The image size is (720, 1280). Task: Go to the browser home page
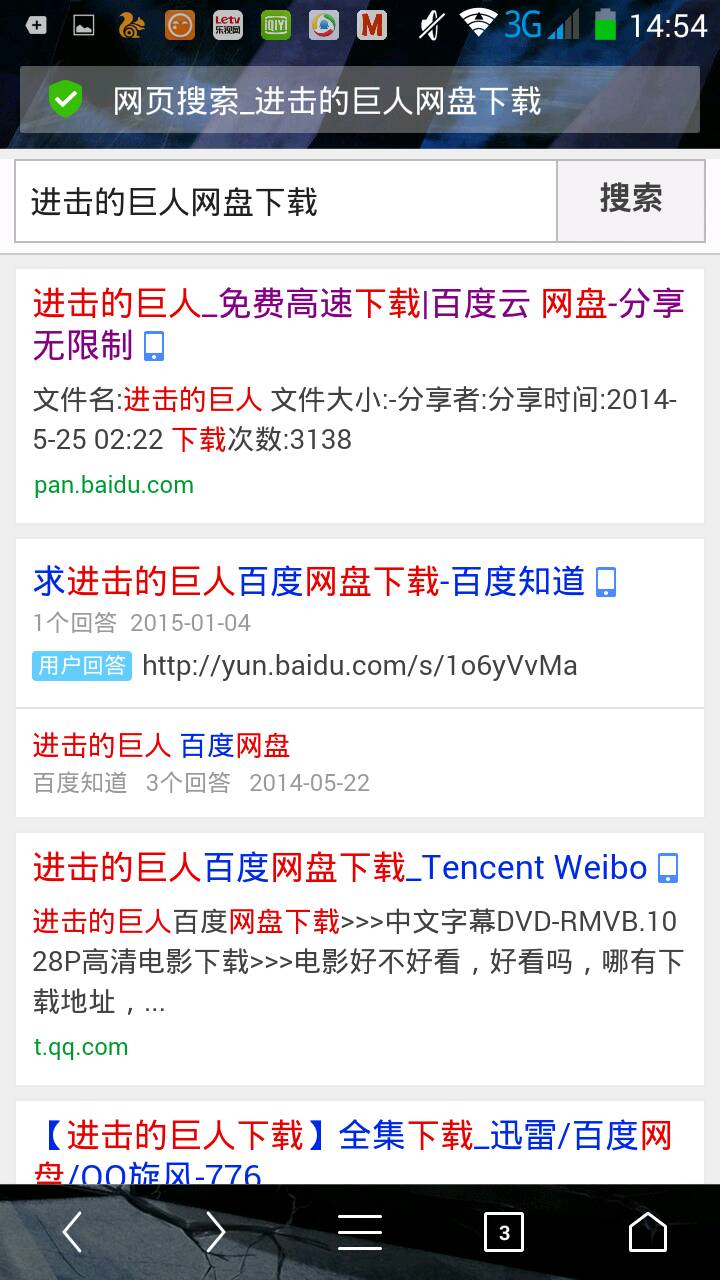point(647,1233)
